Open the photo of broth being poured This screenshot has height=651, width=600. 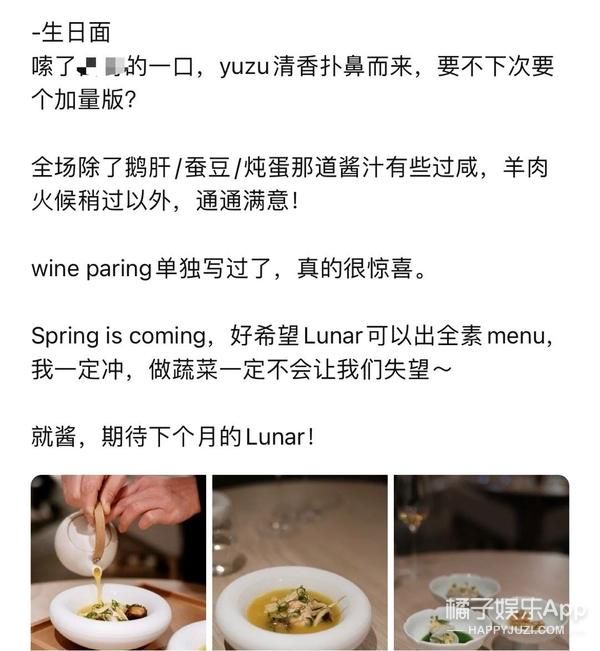click(118, 562)
